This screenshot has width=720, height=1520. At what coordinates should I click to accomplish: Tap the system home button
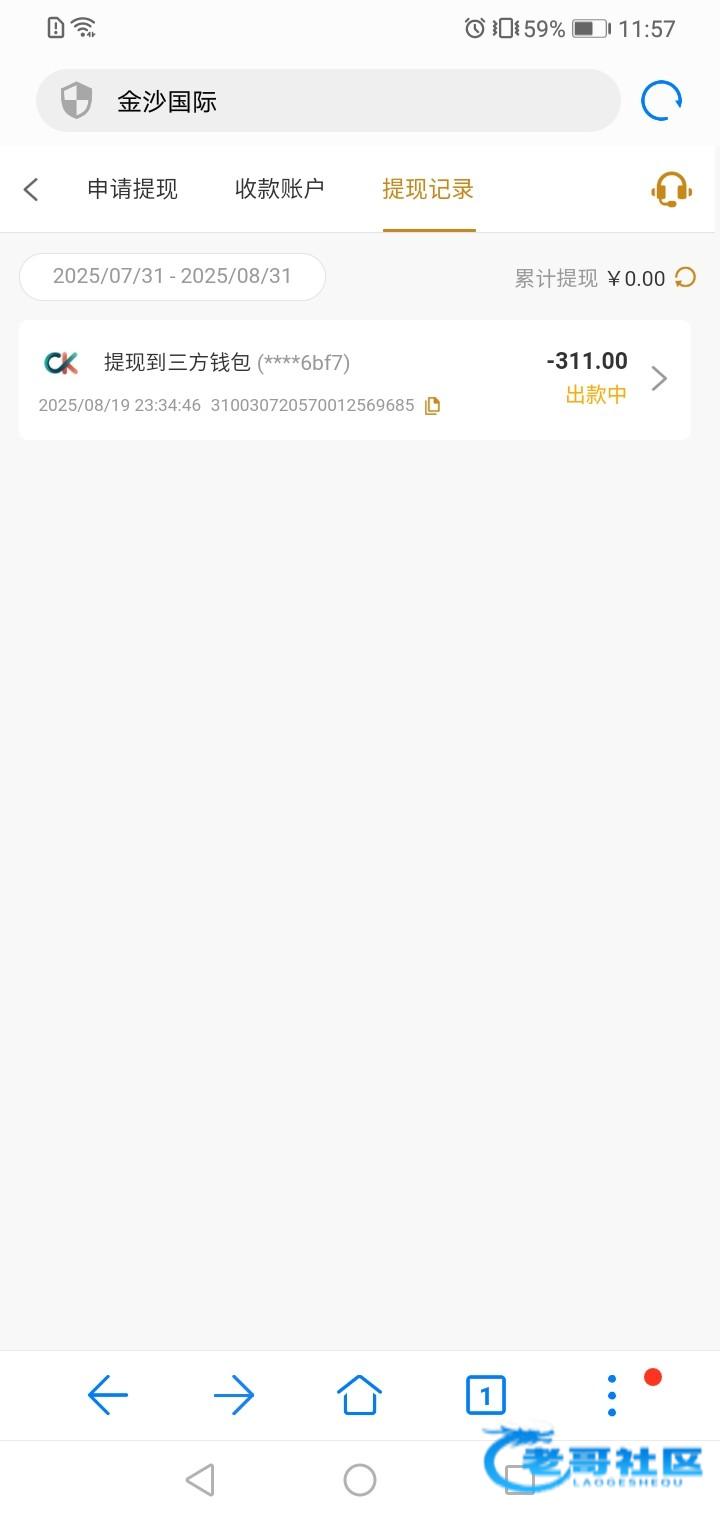[360, 1480]
